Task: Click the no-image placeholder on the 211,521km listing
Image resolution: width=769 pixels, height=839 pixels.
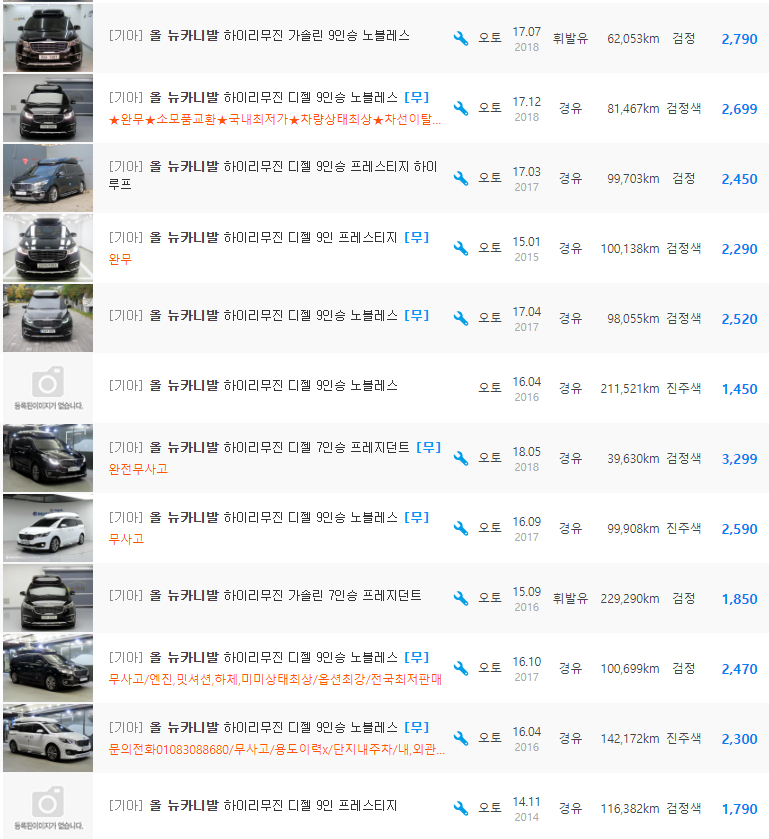Action: (x=46, y=387)
